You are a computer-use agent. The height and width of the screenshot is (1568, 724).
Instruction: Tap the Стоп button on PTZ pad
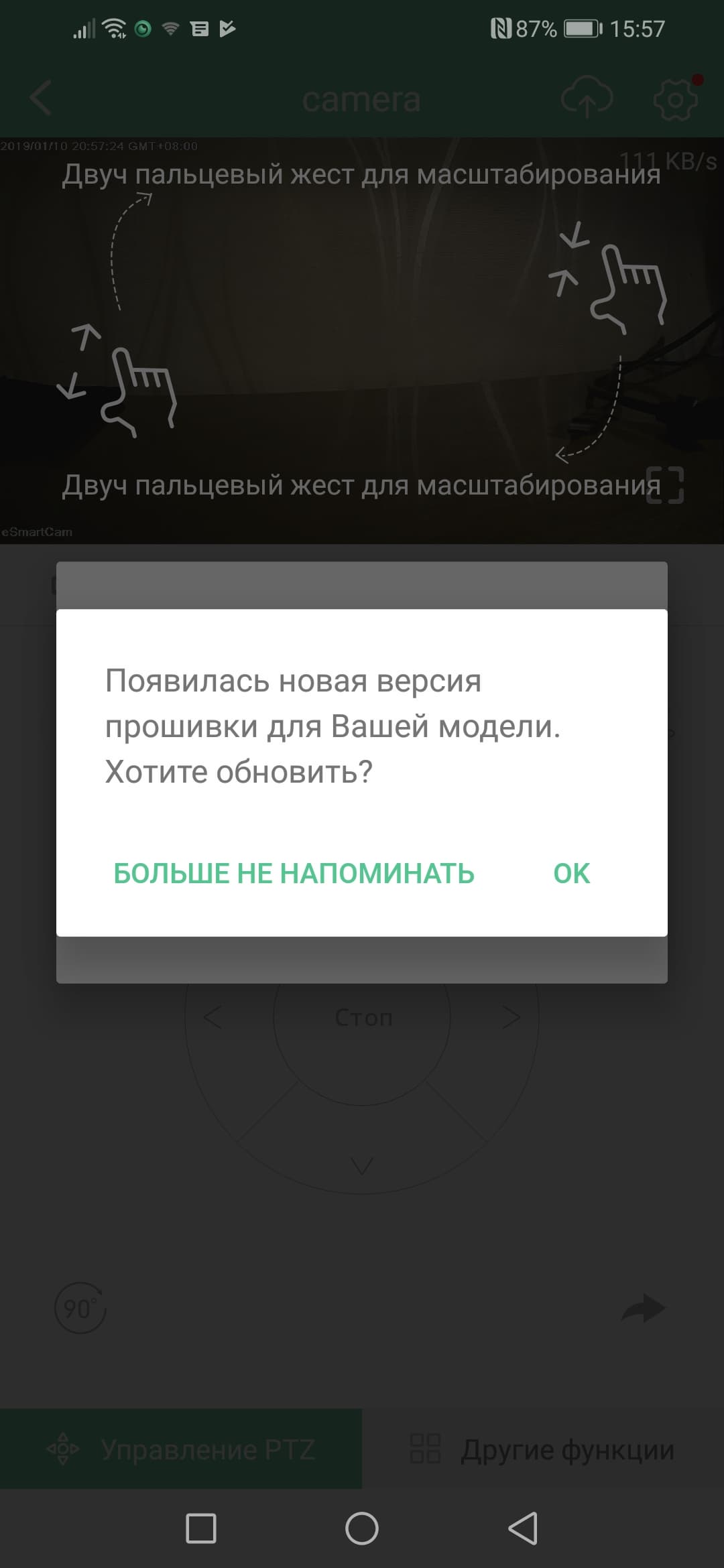[x=363, y=1017]
